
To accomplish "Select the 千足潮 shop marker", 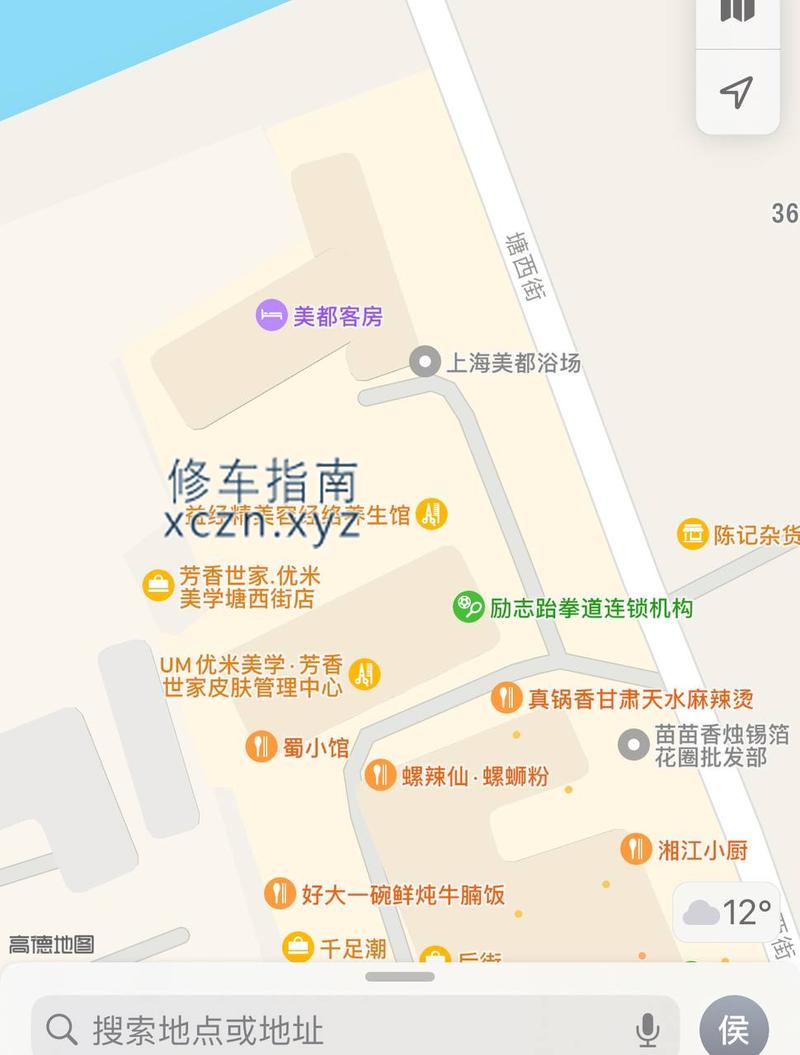I will [x=298, y=946].
